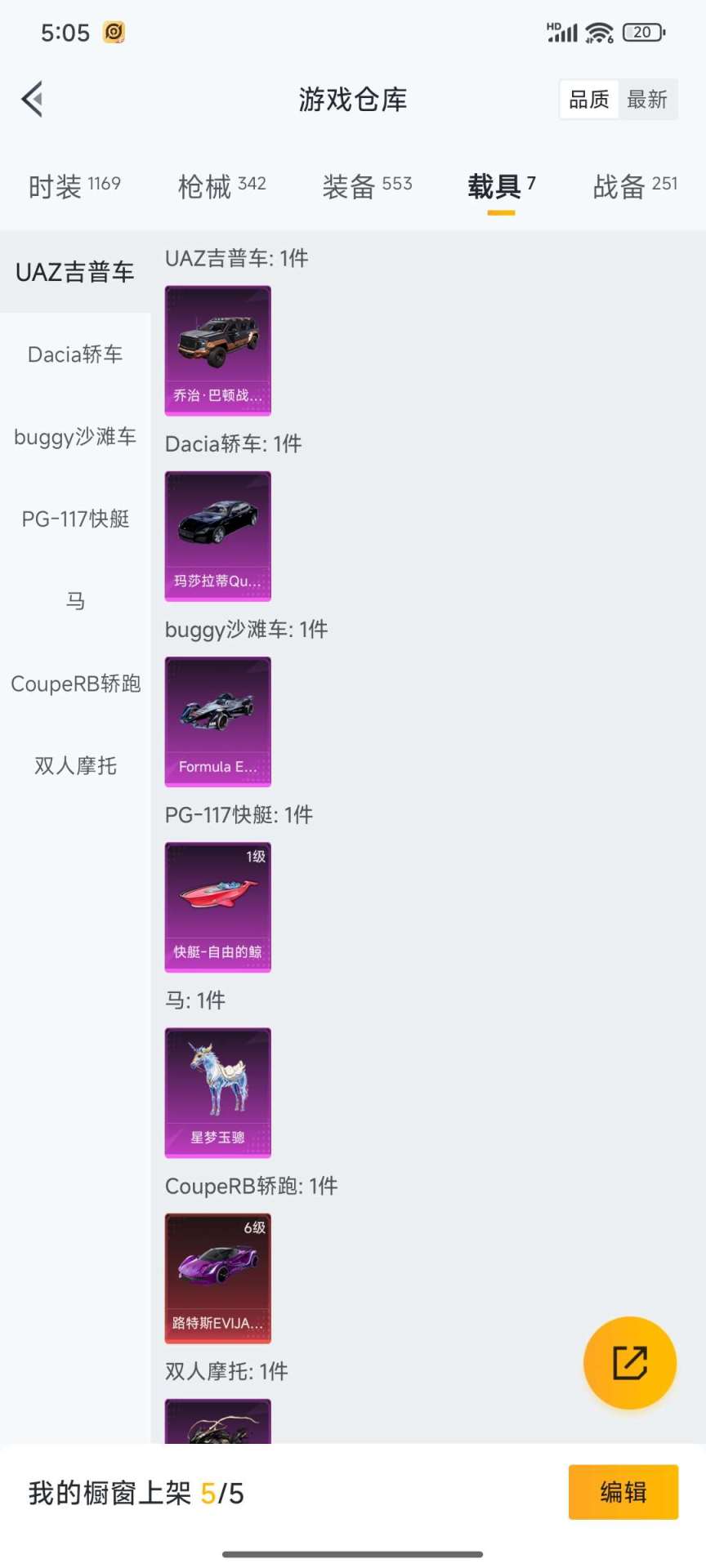This screenshot has width=706, height=1568.
Task: Select the 马 category in the sidebar
Action: 74,600
